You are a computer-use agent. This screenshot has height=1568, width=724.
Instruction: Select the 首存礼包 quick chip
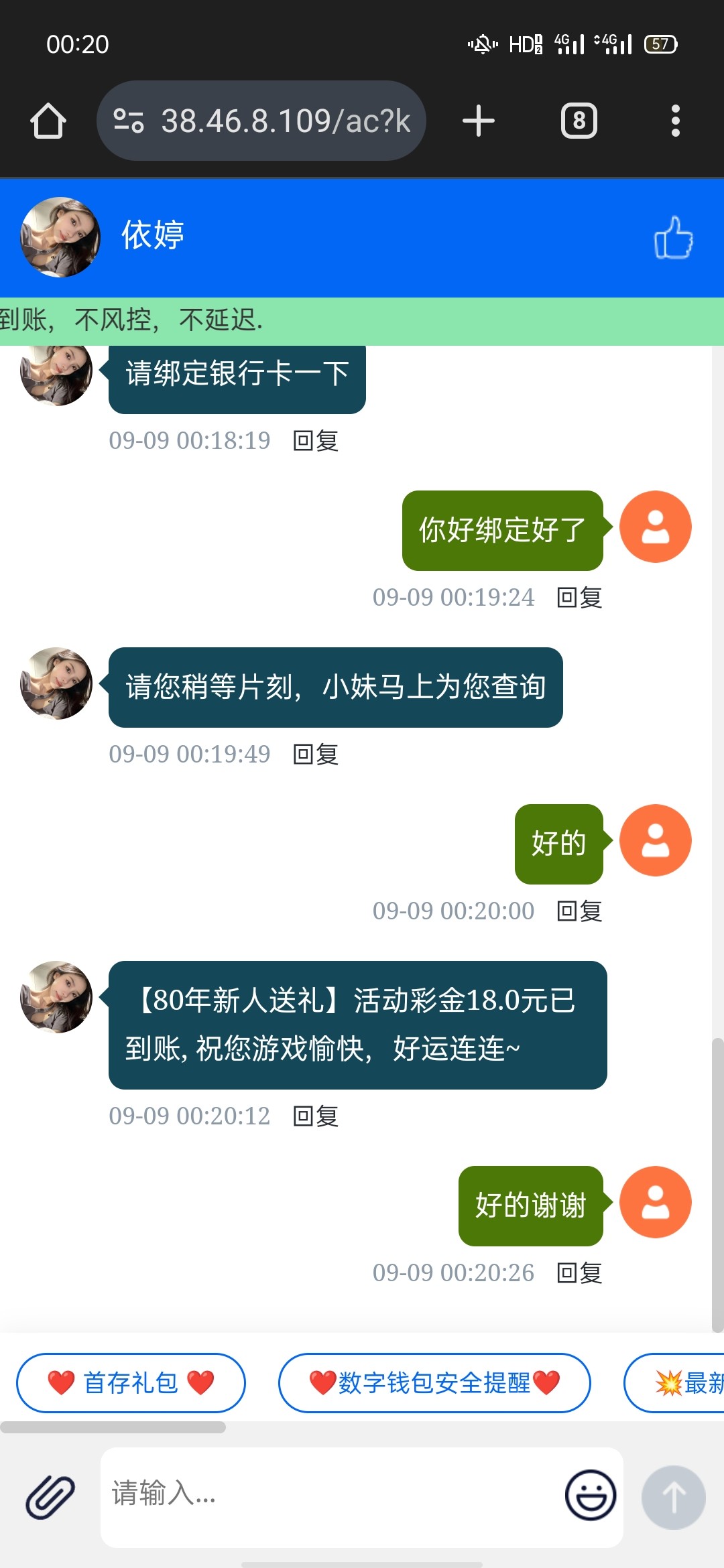pyautogui.click(x=131, y=1382)
